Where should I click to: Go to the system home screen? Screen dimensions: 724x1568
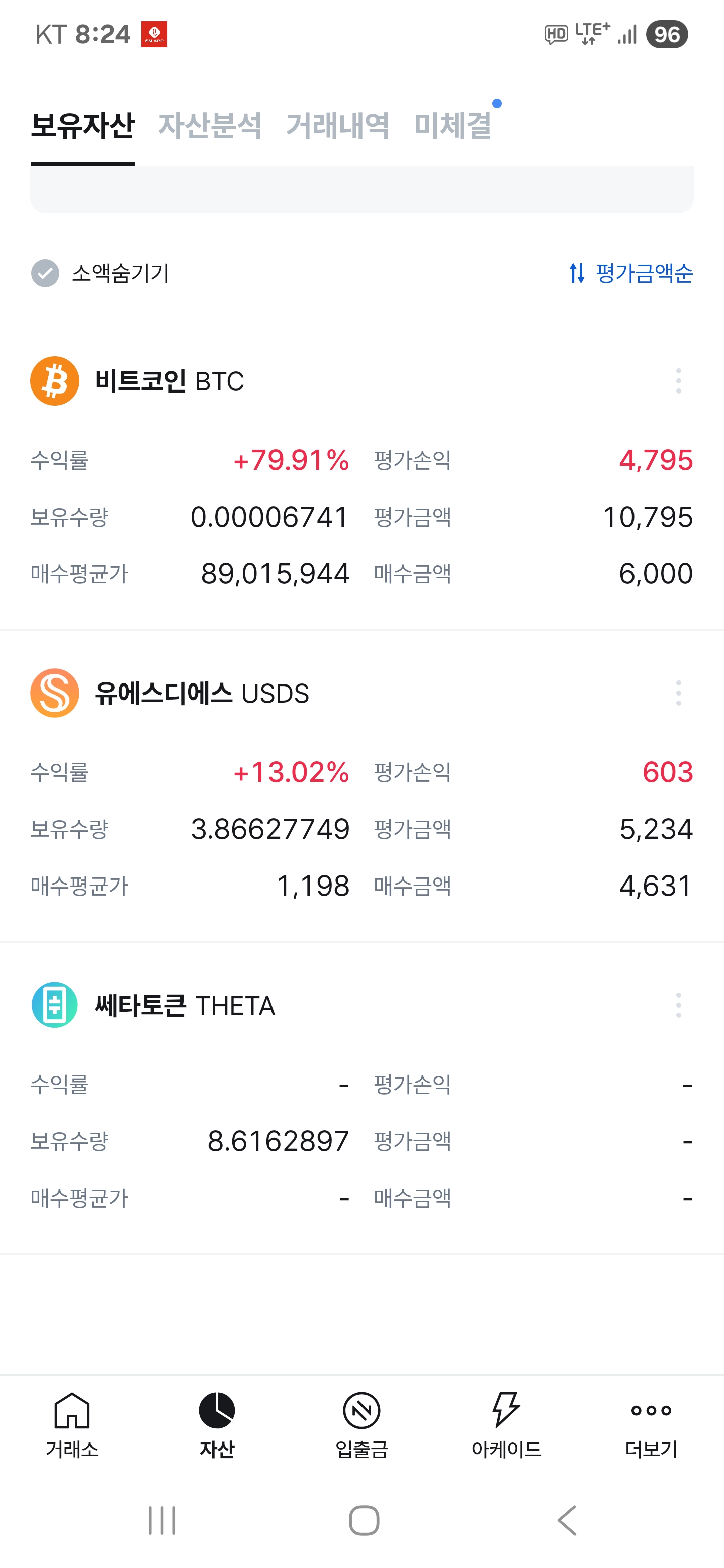pyautogui.click(x=364, y=1521)
